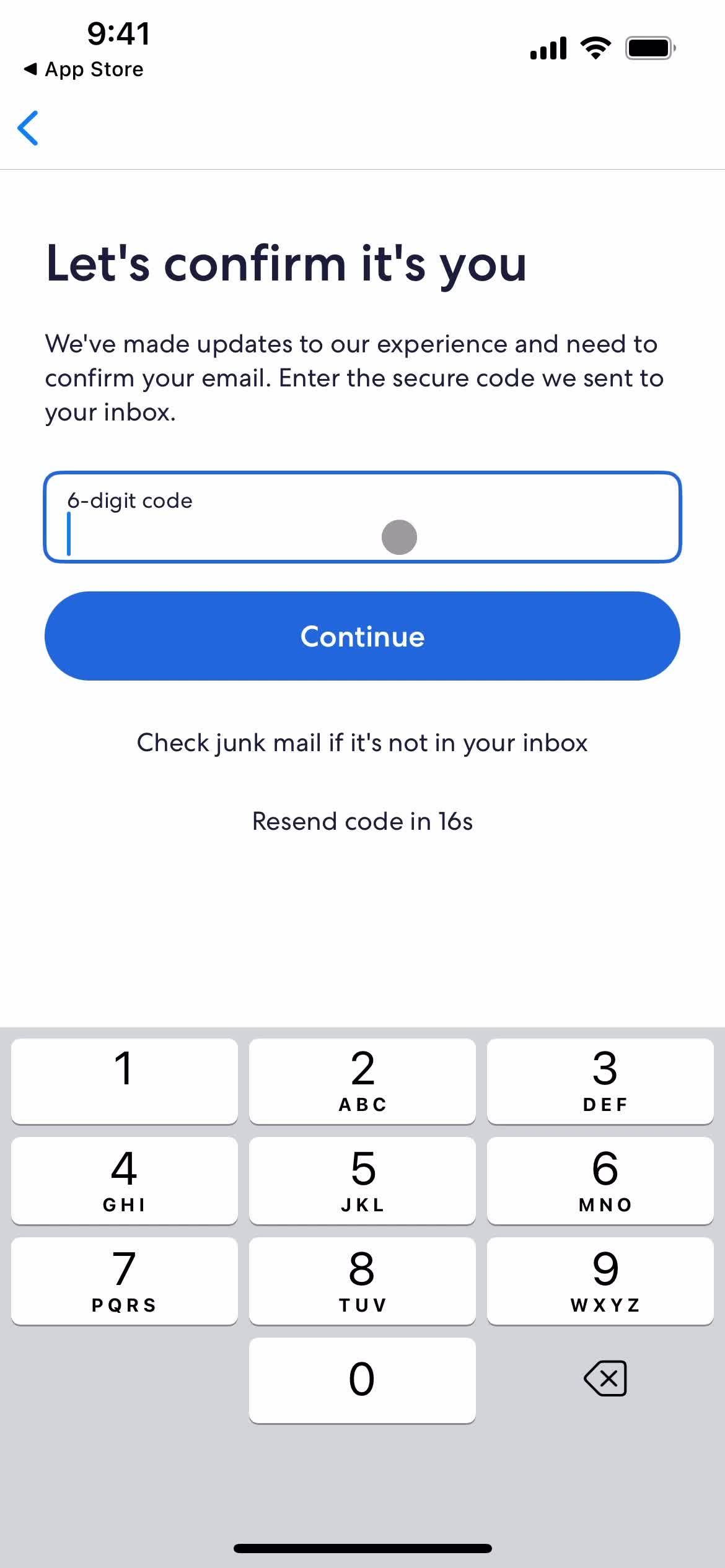
Task: Tap the blue back chevron arrow
Action: coord(29,128)
